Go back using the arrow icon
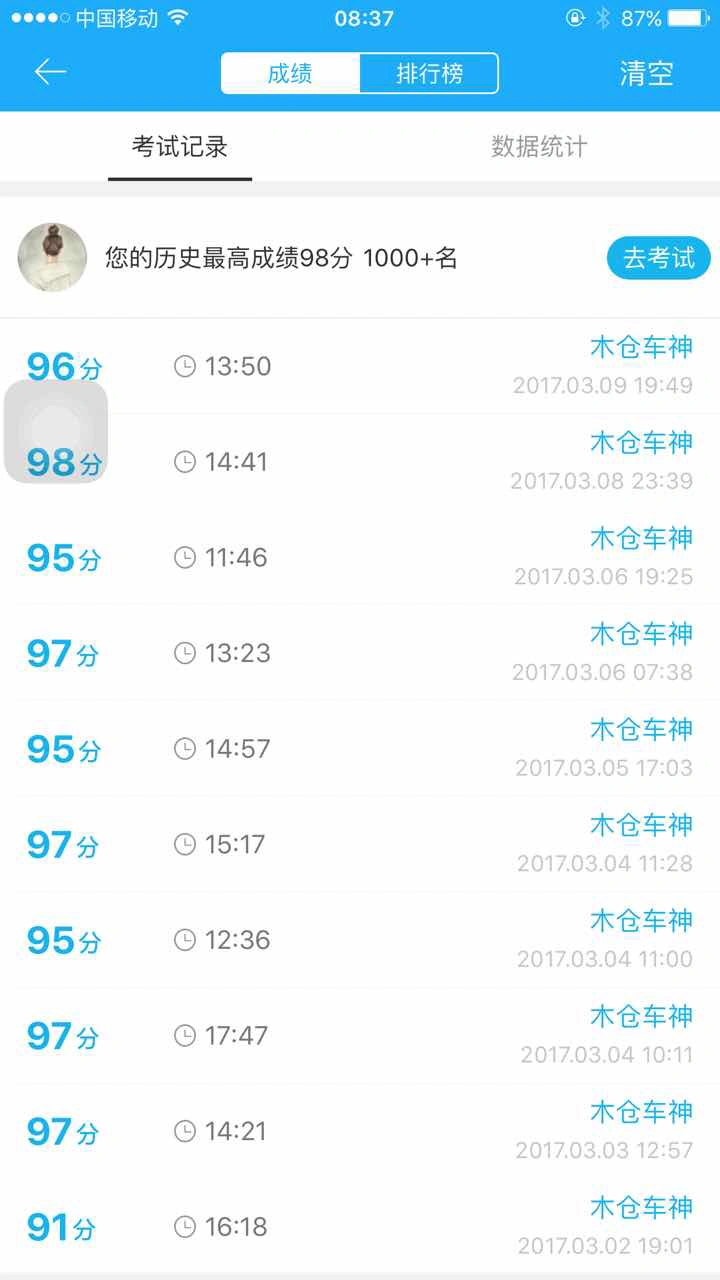 50,72
